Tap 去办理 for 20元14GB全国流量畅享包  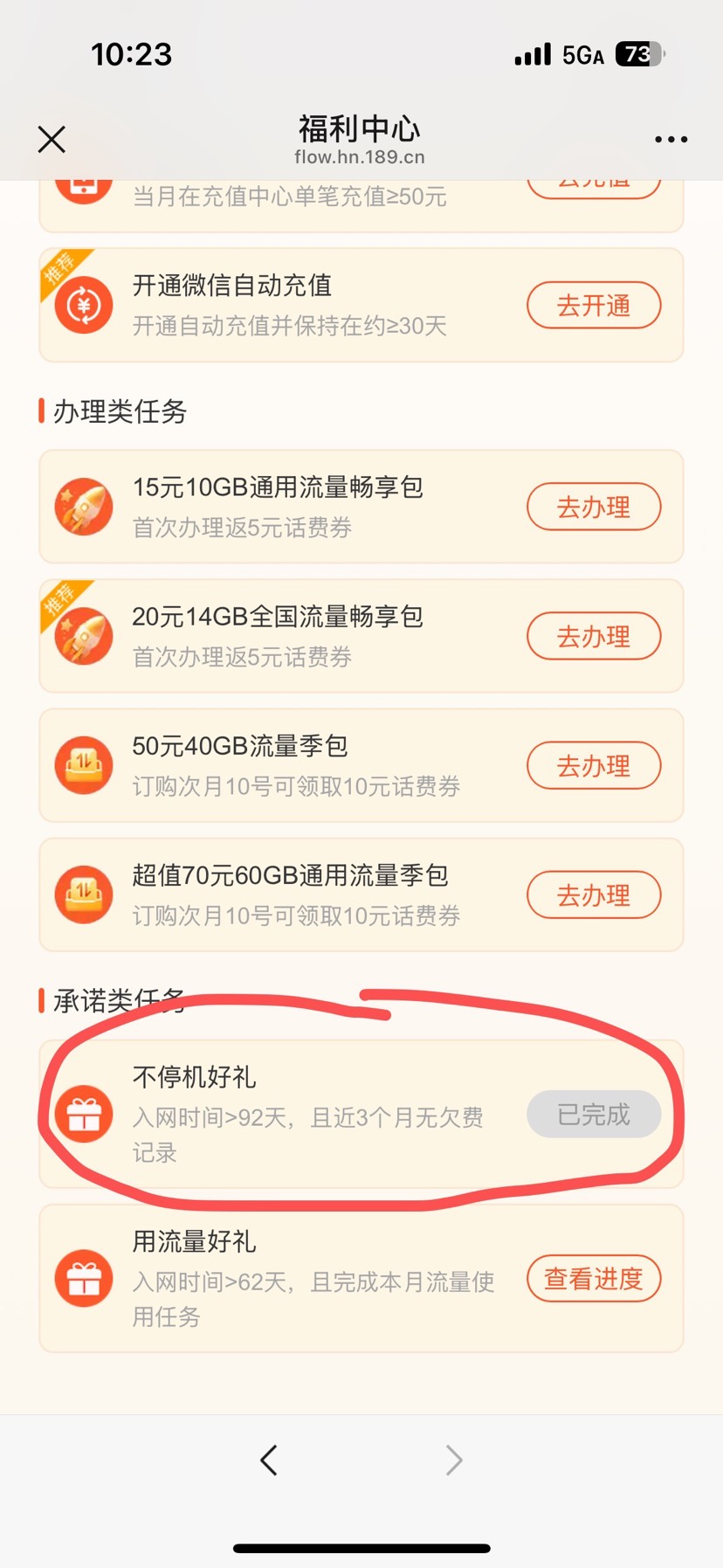(x=594, y=636)
